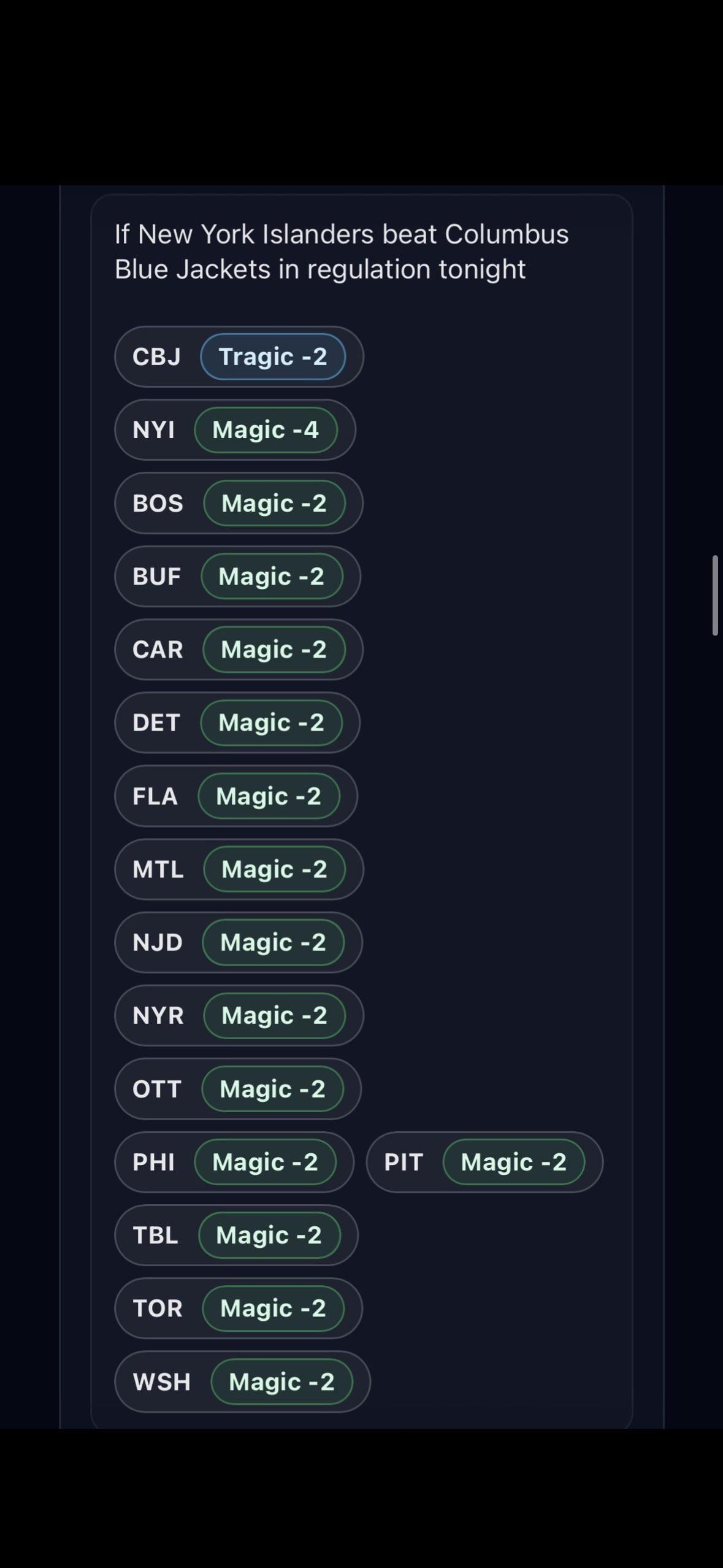Choose the WSH team chip

242,1382
